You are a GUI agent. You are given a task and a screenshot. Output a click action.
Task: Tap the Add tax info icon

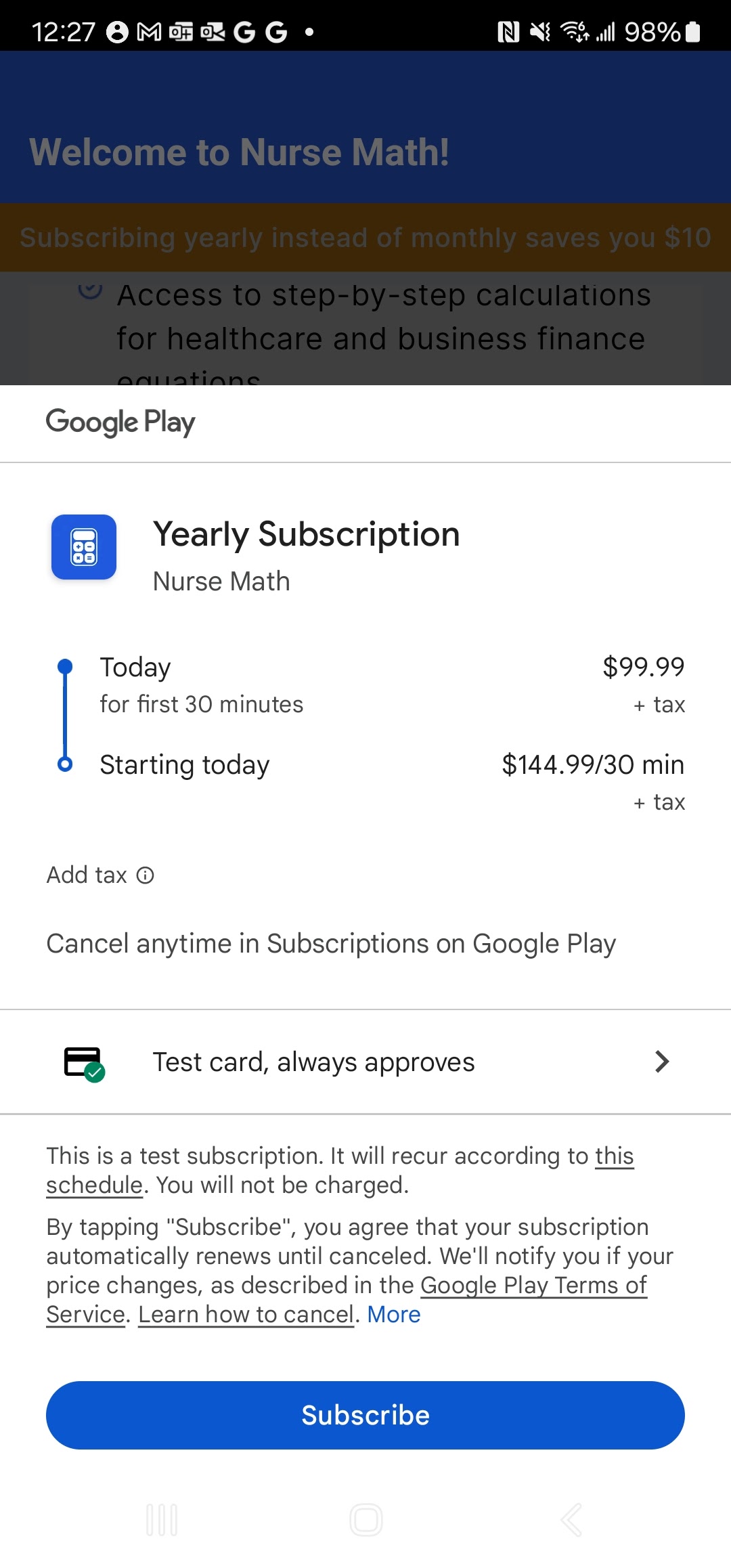click(145, 875)
